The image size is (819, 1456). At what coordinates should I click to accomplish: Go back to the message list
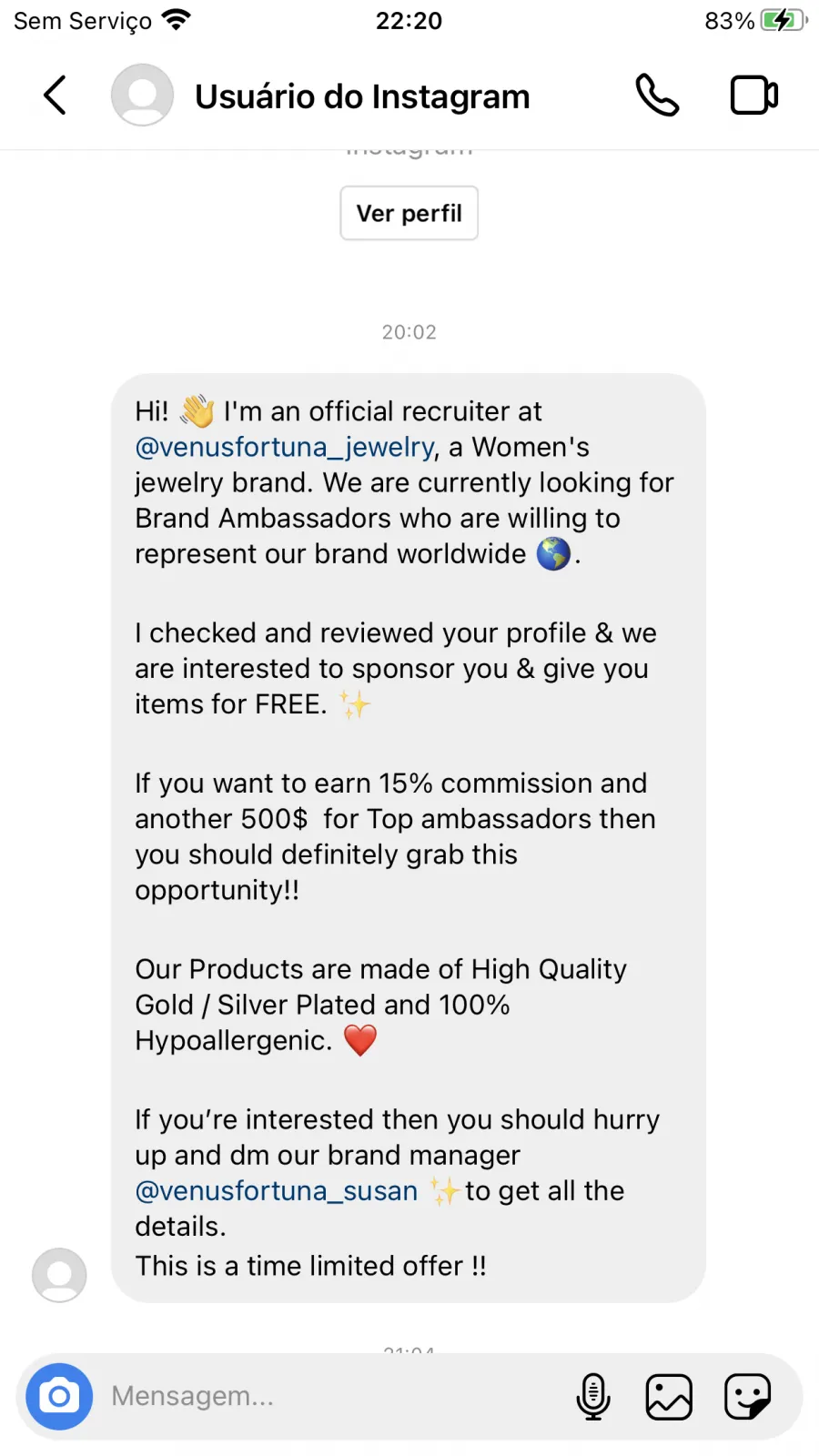click(x=56, y=96)
